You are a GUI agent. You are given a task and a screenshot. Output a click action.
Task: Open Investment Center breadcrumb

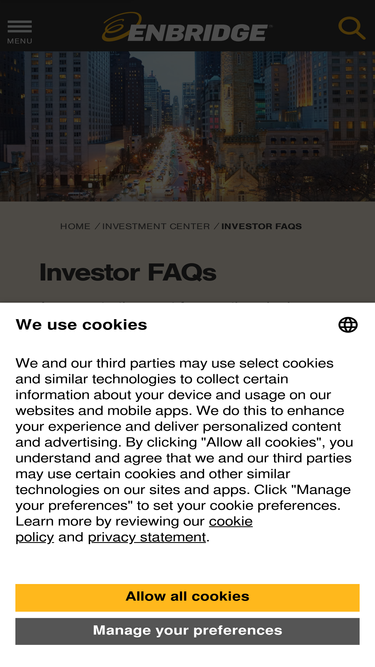(x=156, y=226)
